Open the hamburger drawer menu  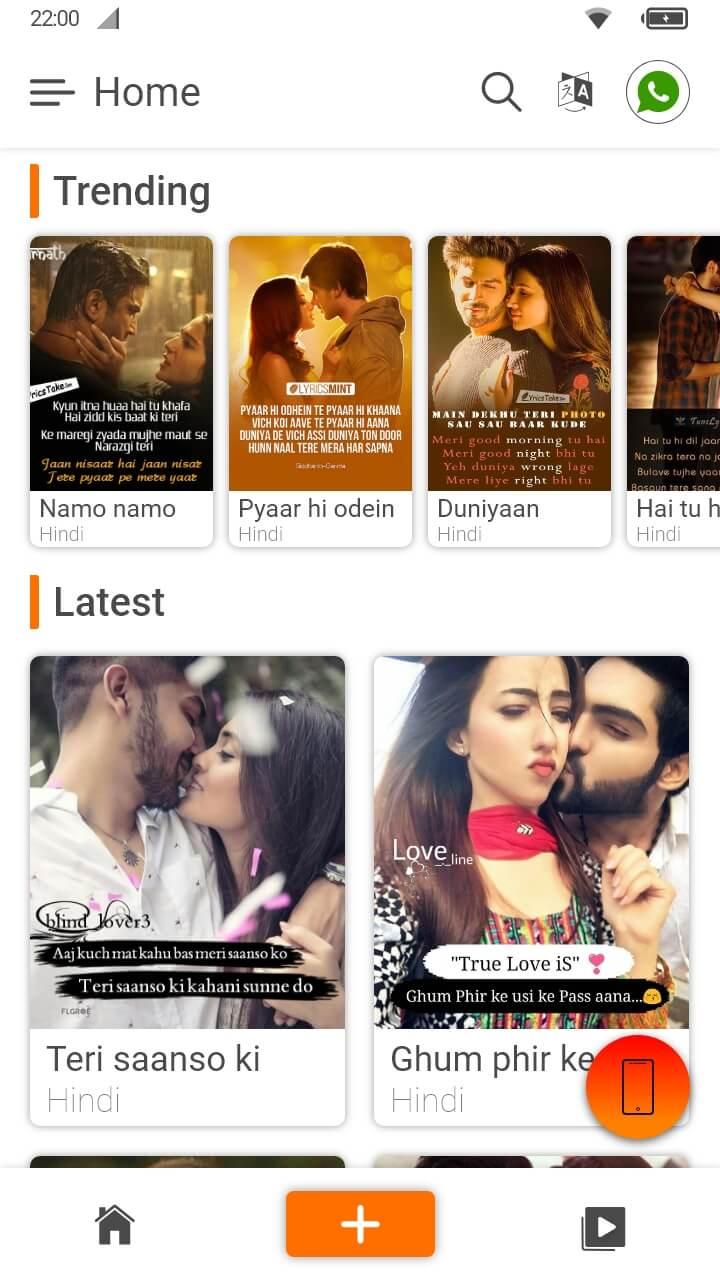[52, 93]
